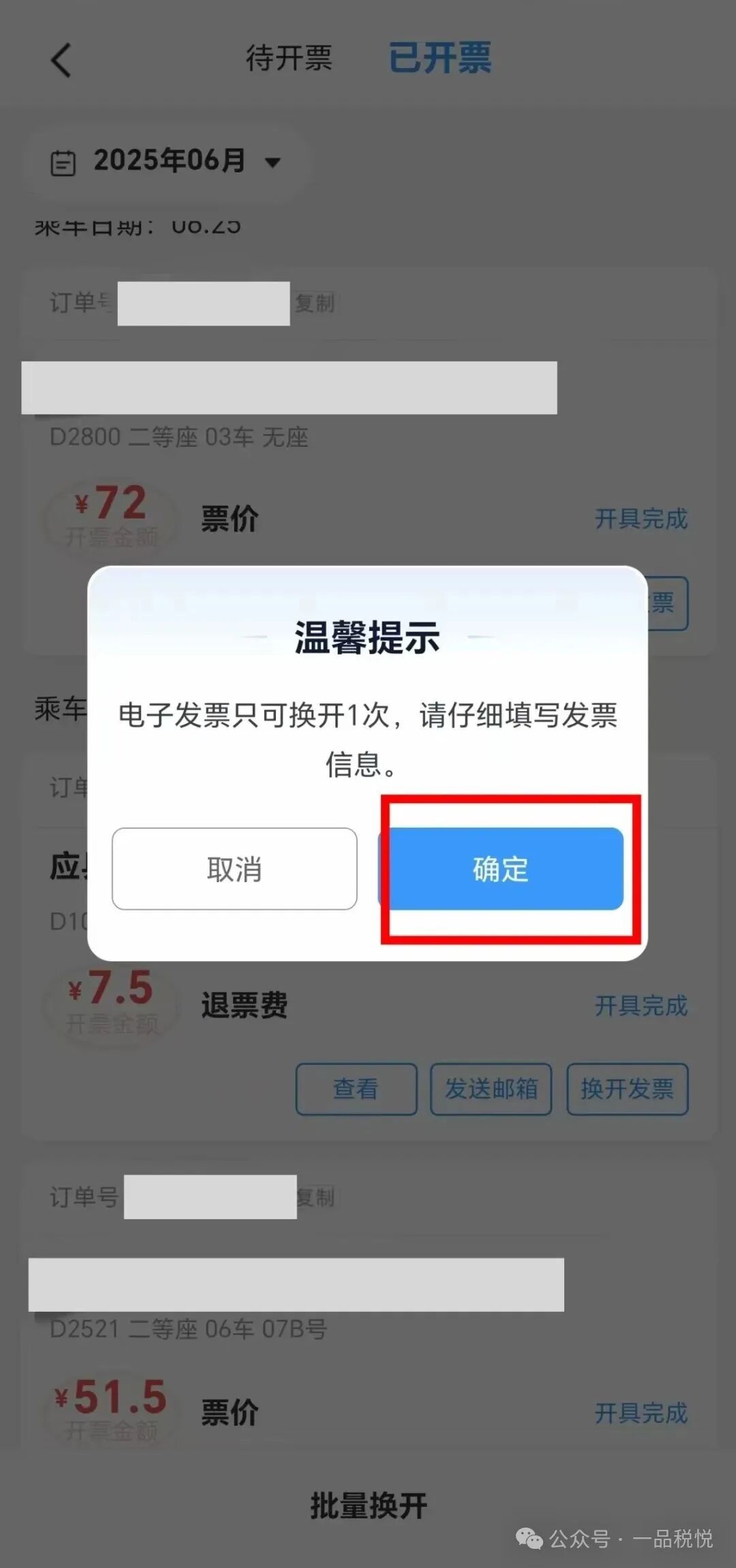Switch to the 待开票 tab

pos(289,58)
